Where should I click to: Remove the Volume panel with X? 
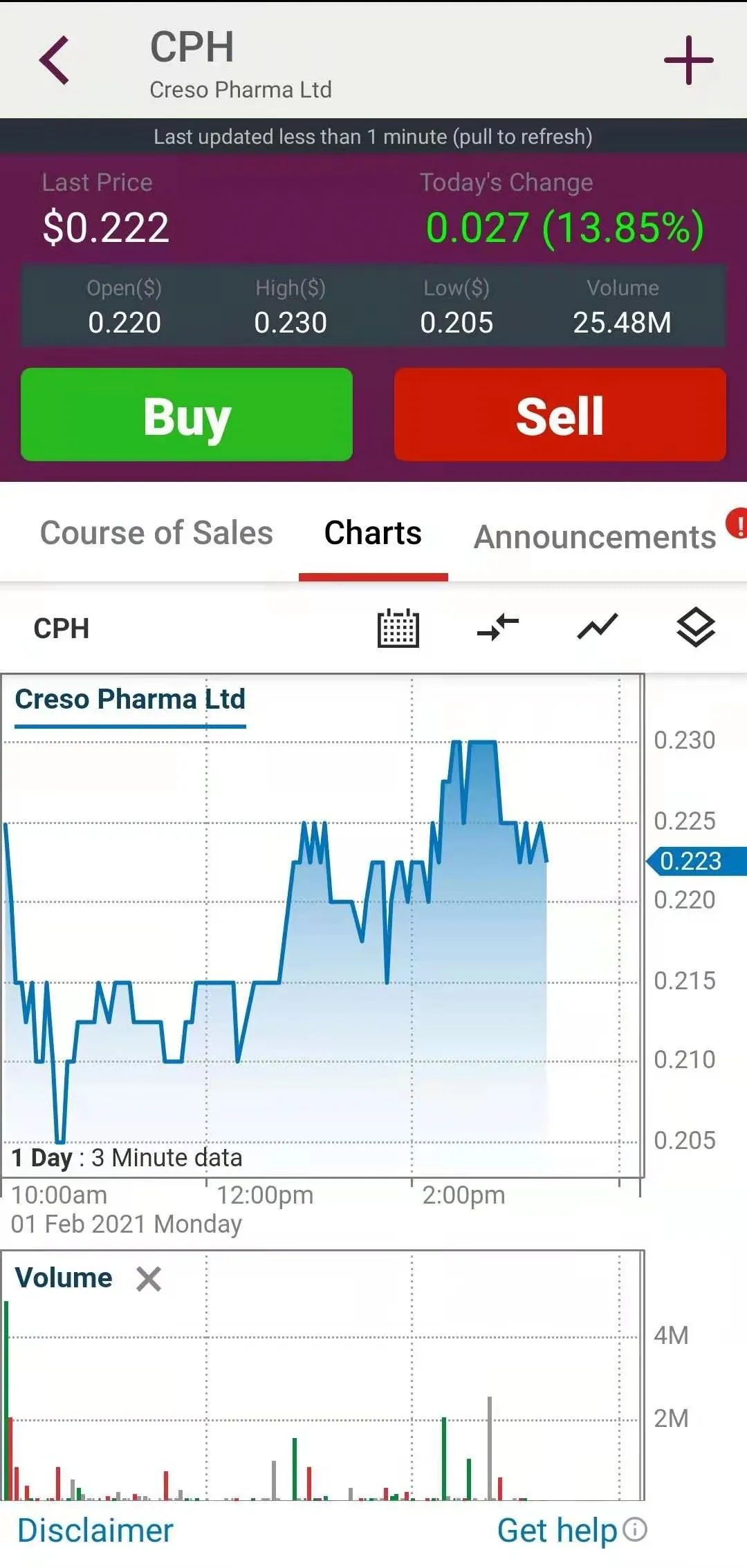(x=149, y=1279)
